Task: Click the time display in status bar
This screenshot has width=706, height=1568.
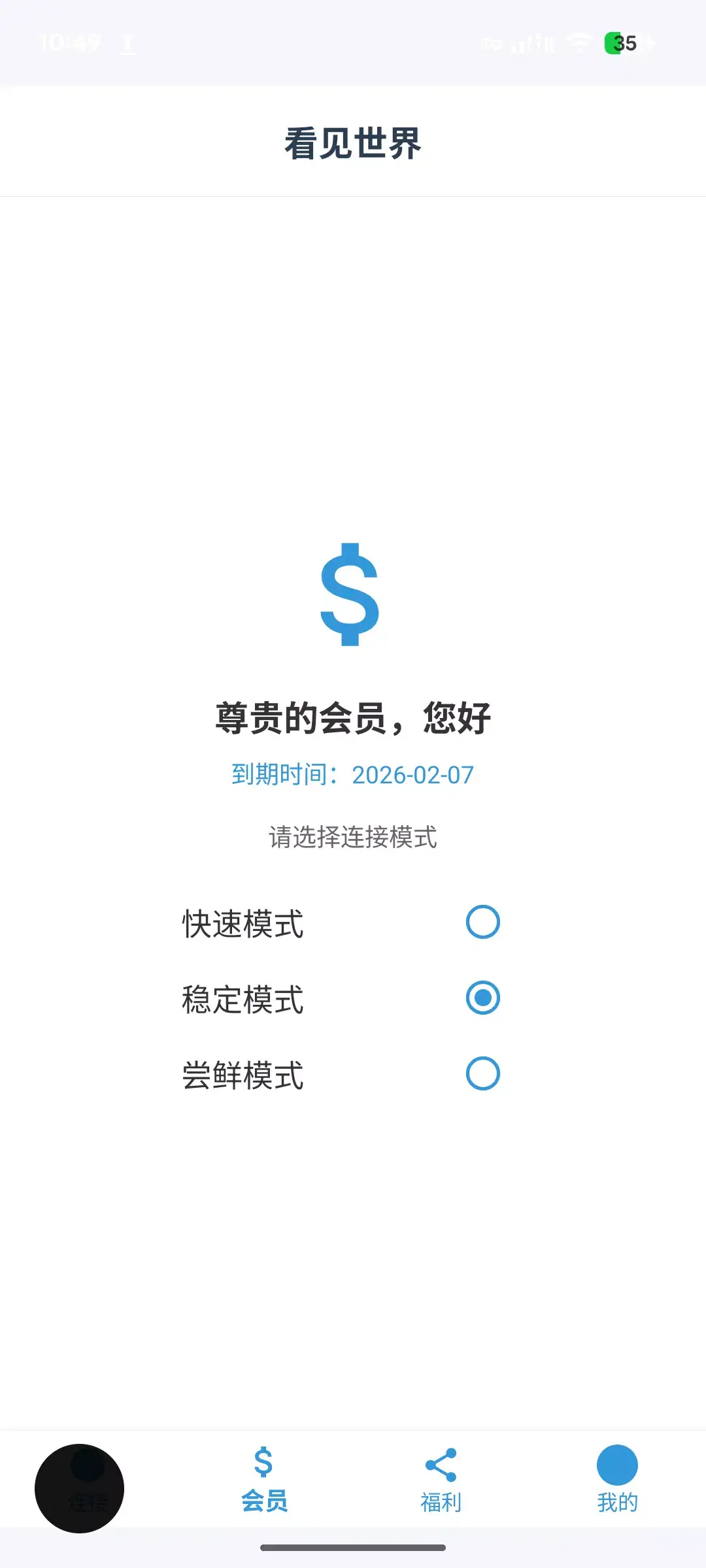Action: 72,43
